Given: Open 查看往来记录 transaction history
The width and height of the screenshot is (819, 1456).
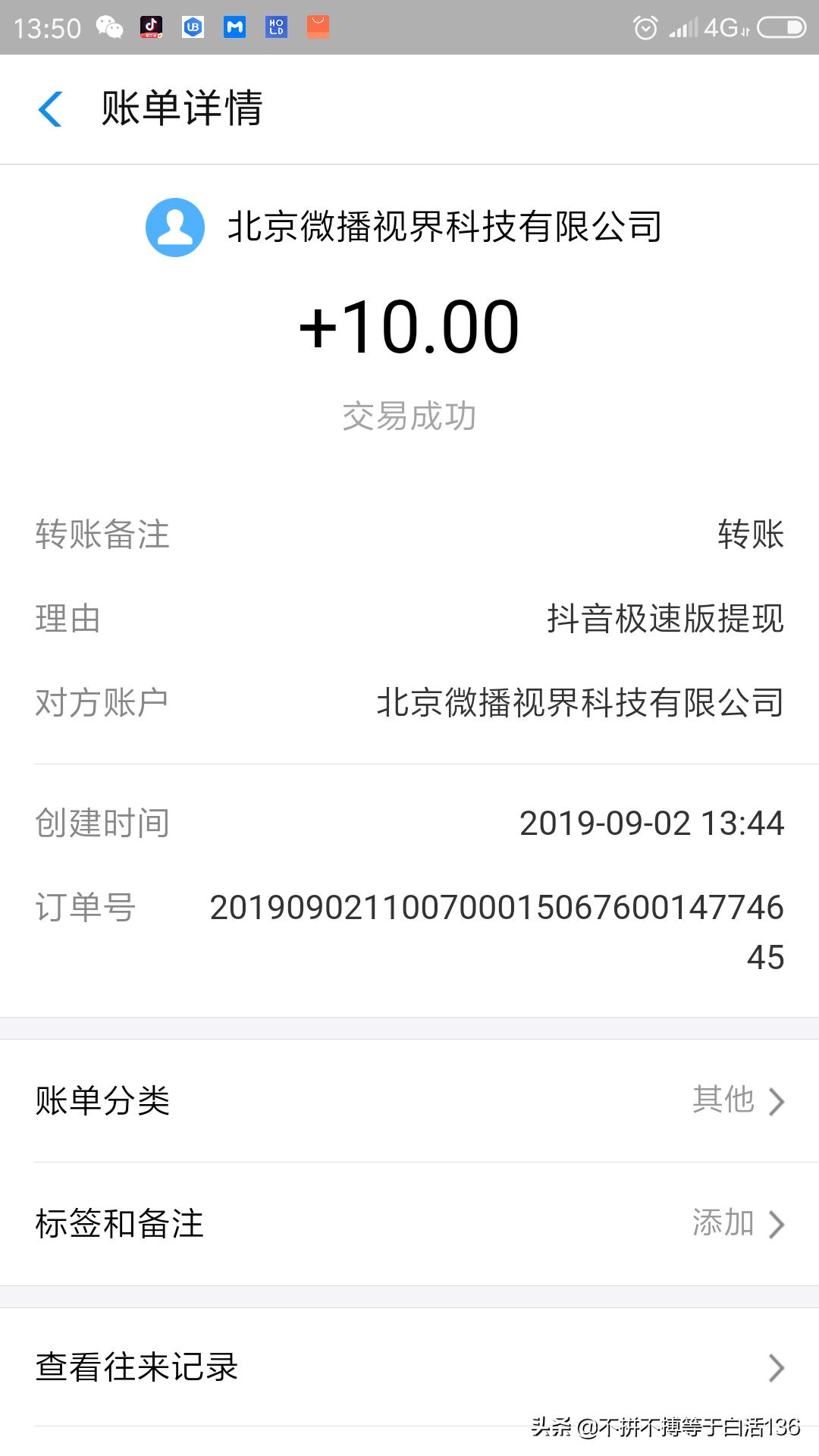Looking at the screenshot, I should pos(409,1367).
